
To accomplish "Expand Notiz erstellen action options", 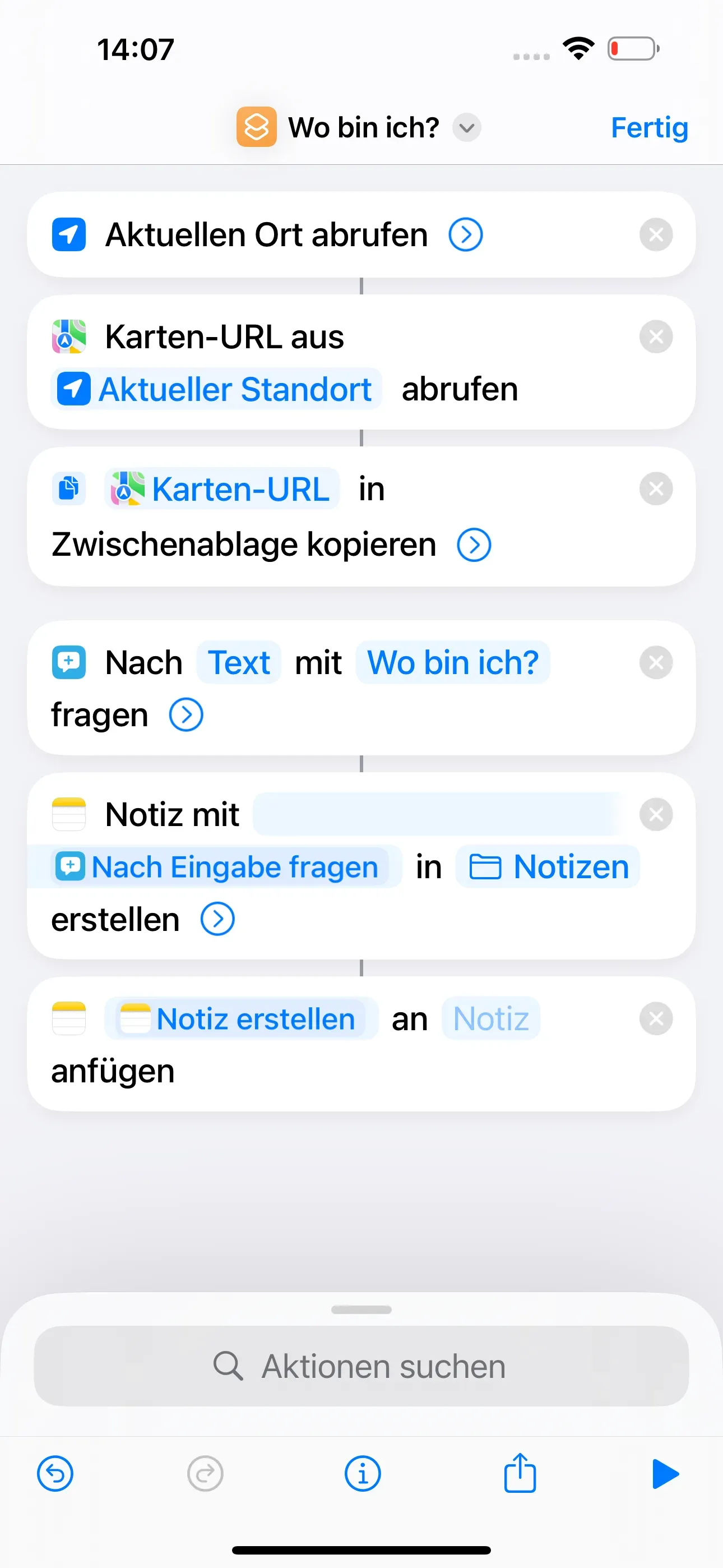I will (217, 919).
